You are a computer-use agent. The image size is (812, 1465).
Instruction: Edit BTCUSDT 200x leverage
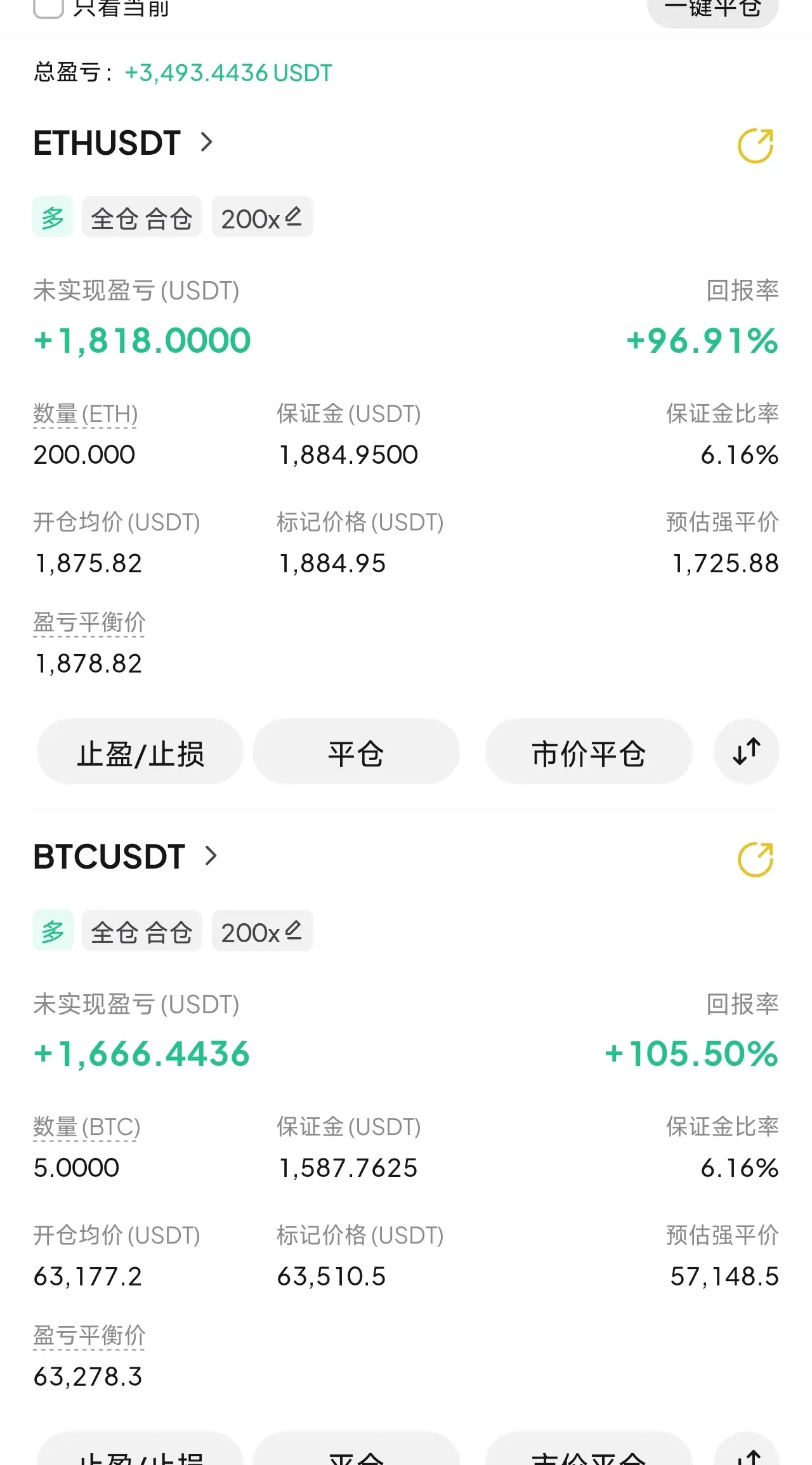[x=262, y=931]
